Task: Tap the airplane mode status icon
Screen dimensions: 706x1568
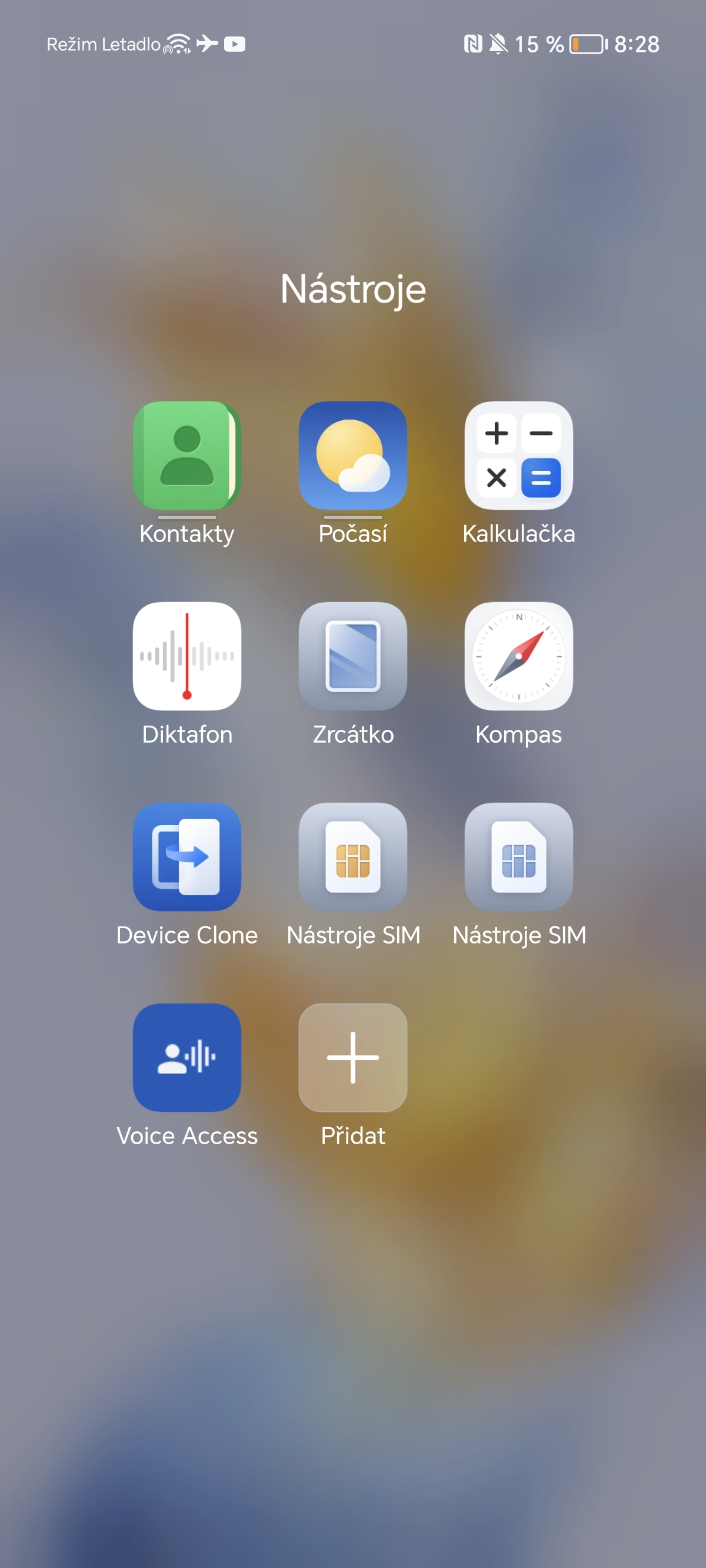Action: coord(207,44)
